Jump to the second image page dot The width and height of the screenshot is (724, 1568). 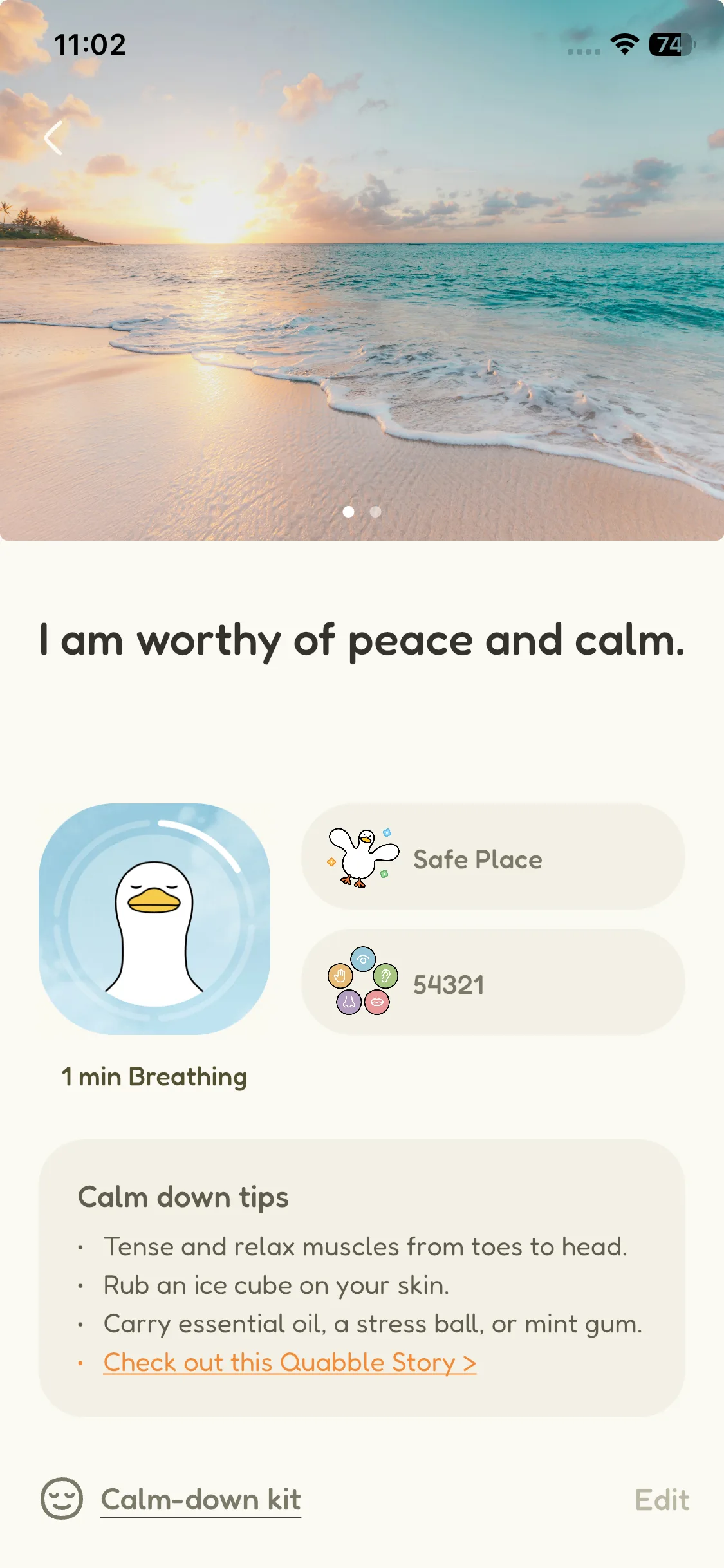[376, 512]
